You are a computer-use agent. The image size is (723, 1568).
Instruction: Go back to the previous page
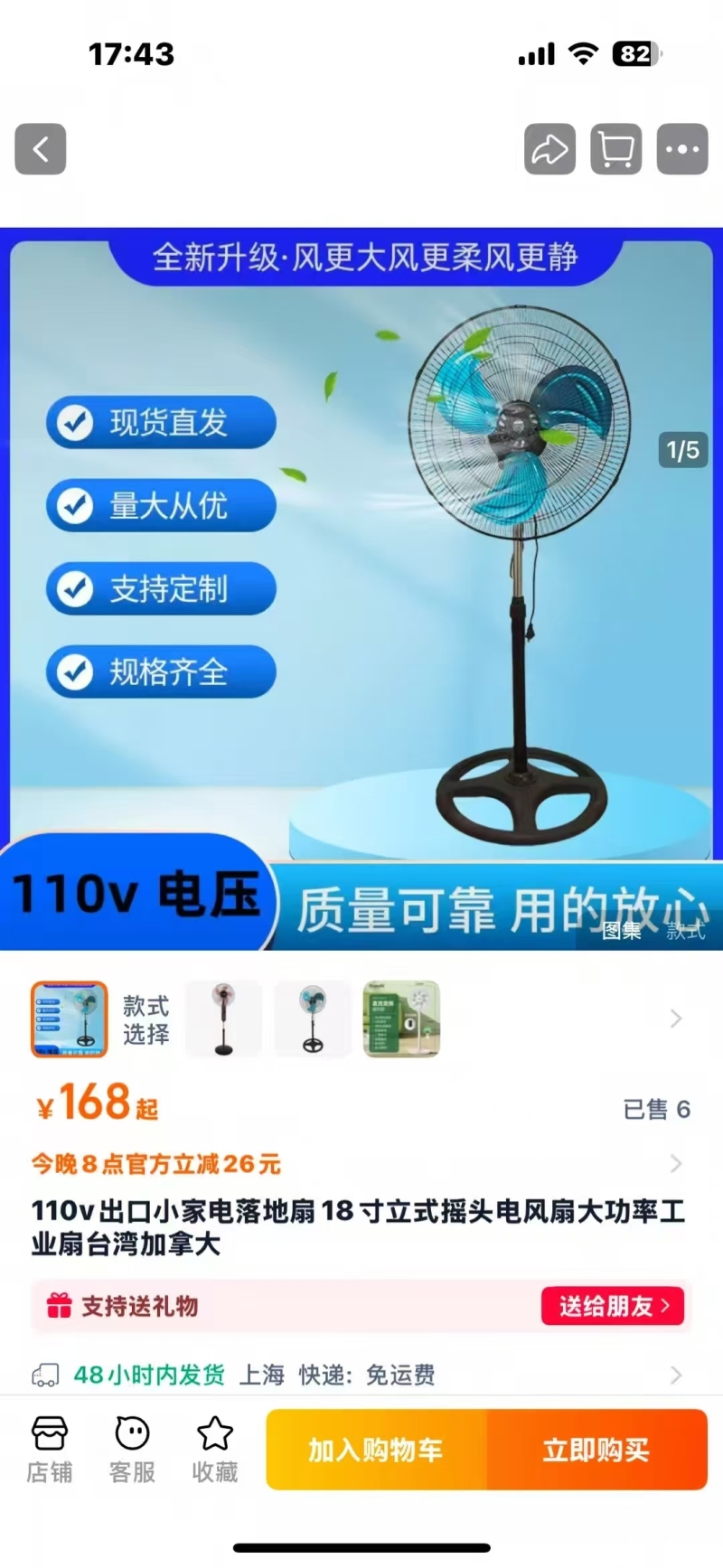(x=41, y=149)
